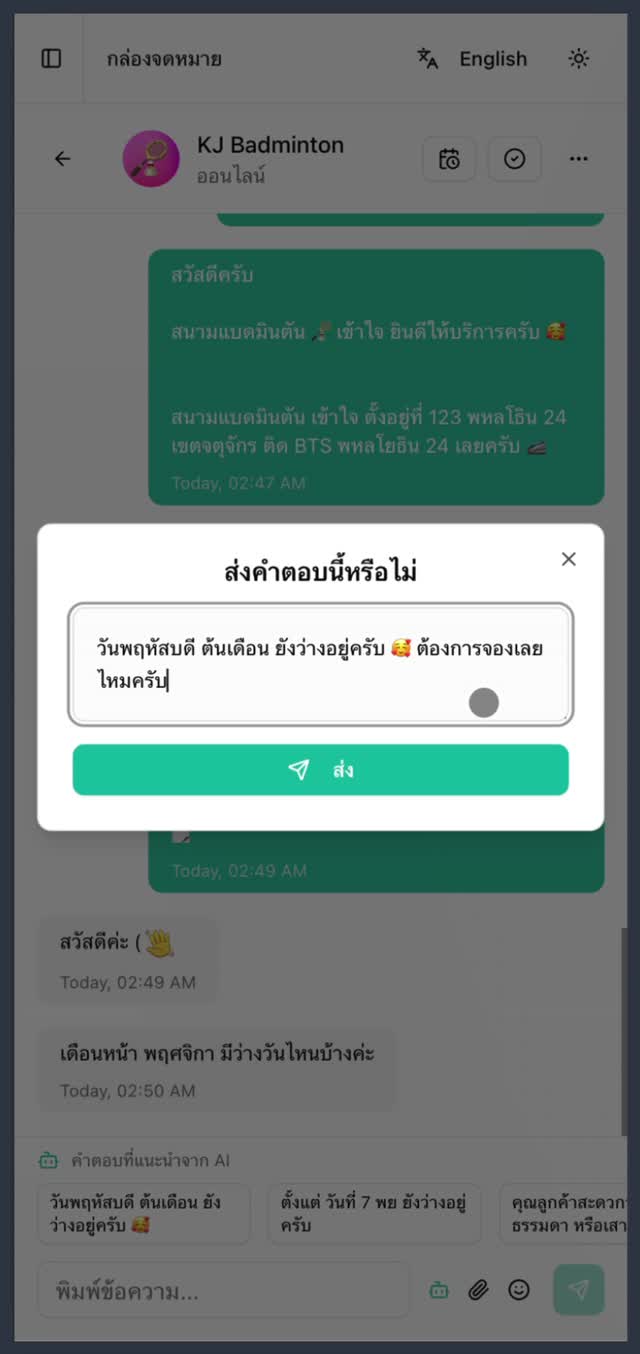Pick the suggestion วันพฤหัสบดี ต้นเดือน ยังว่างอยู่ครับ

click(144, 1213)
